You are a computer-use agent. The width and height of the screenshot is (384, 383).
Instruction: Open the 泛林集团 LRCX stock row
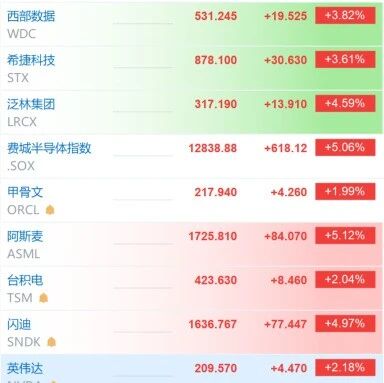click(191, 112)
